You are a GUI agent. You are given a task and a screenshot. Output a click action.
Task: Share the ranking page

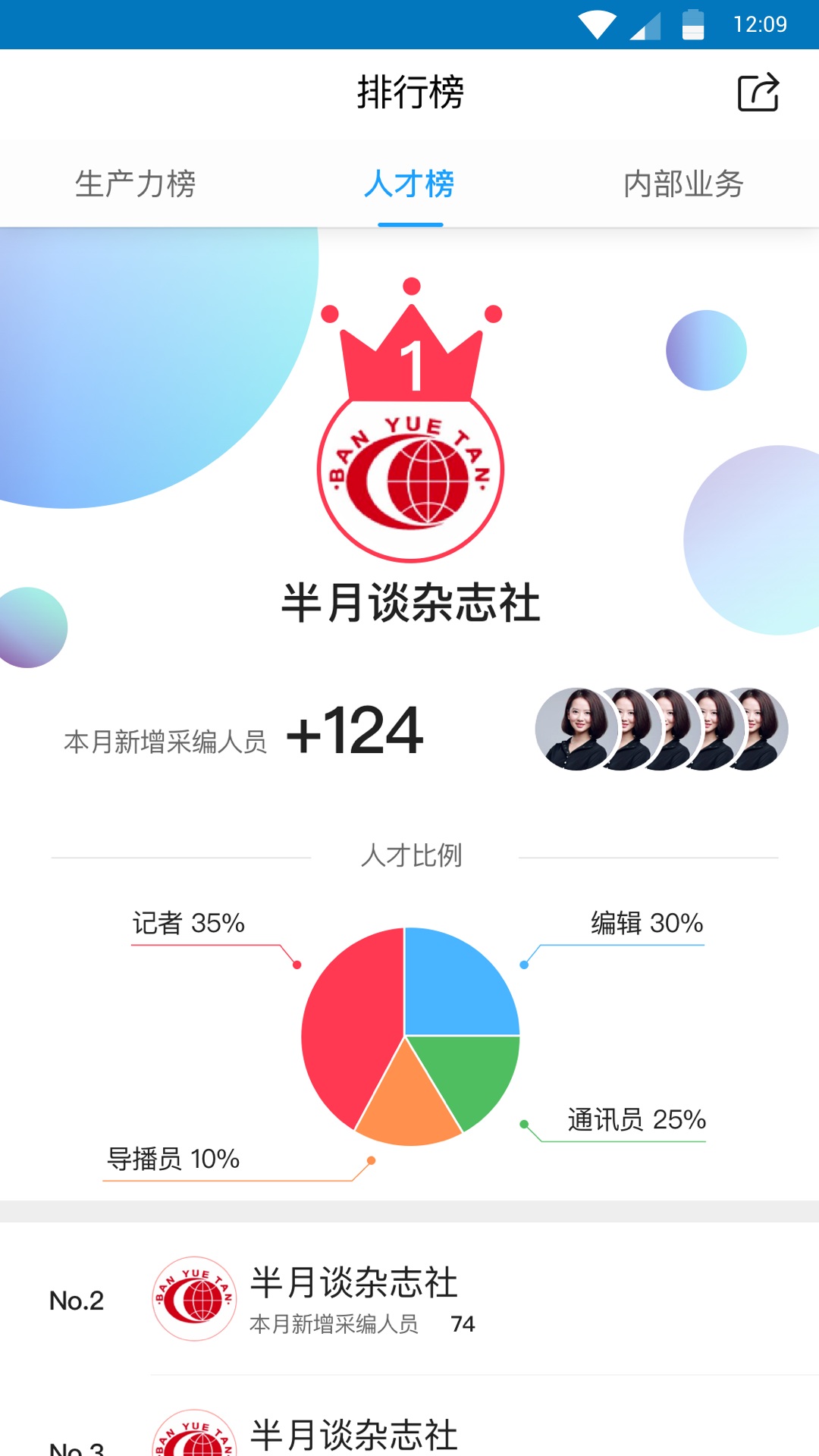coord(758,93)
